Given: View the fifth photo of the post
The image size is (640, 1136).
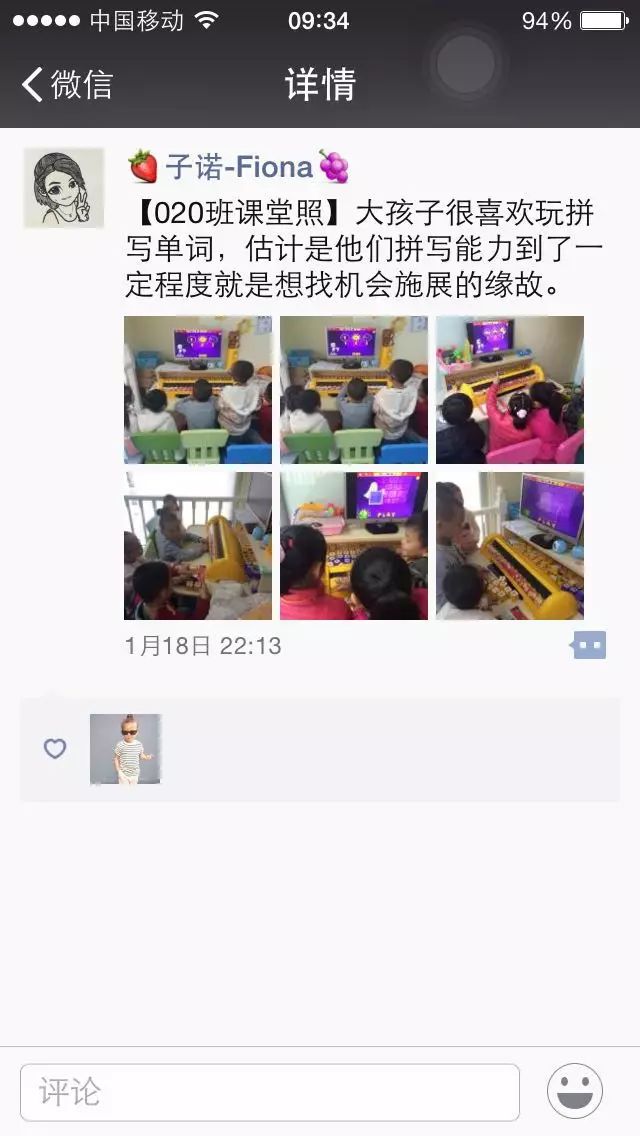Looking at the screenshot, I should tap(354, 546).
